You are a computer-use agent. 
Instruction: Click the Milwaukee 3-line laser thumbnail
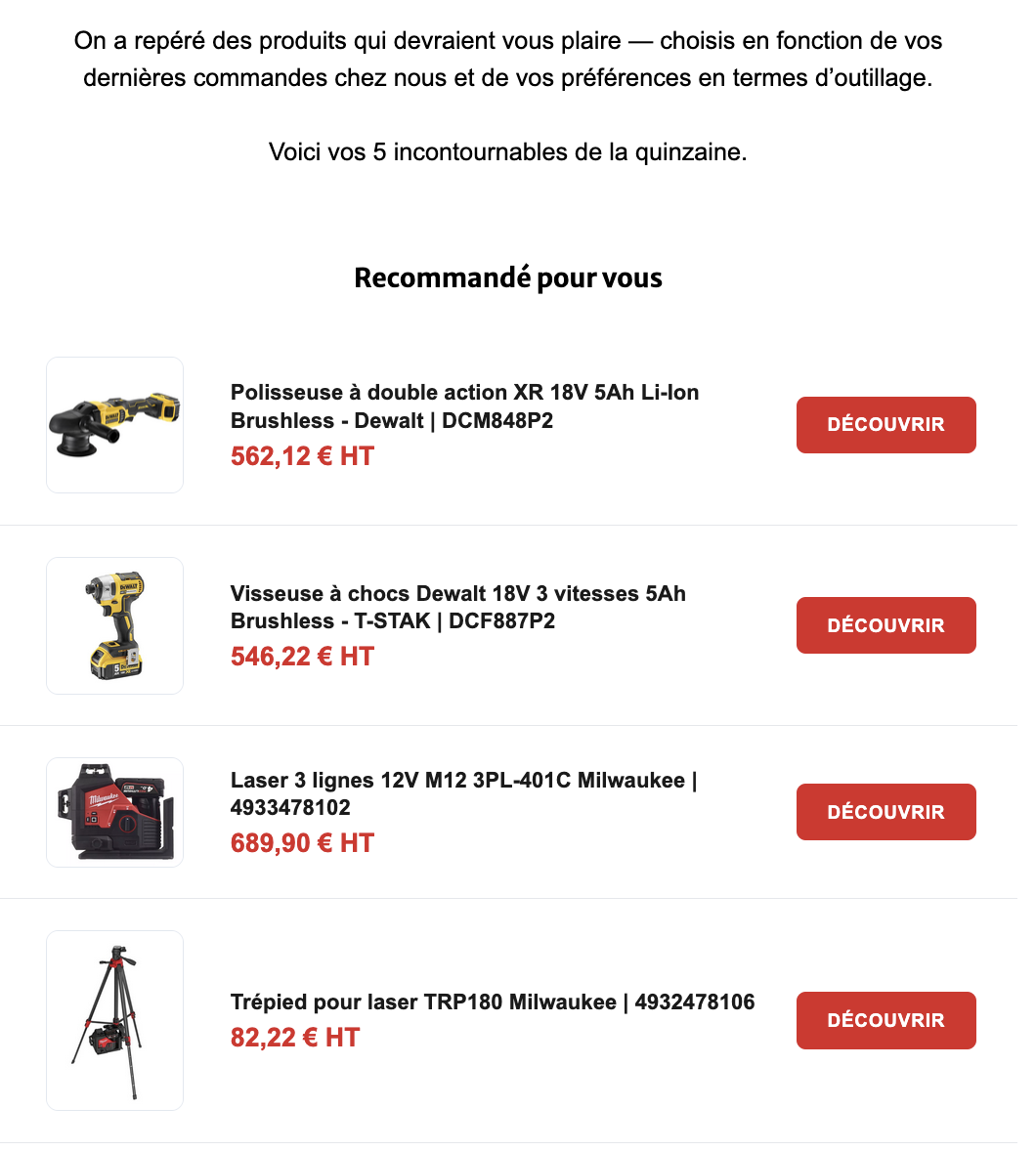pyautogui.click(x=114, y=812)
